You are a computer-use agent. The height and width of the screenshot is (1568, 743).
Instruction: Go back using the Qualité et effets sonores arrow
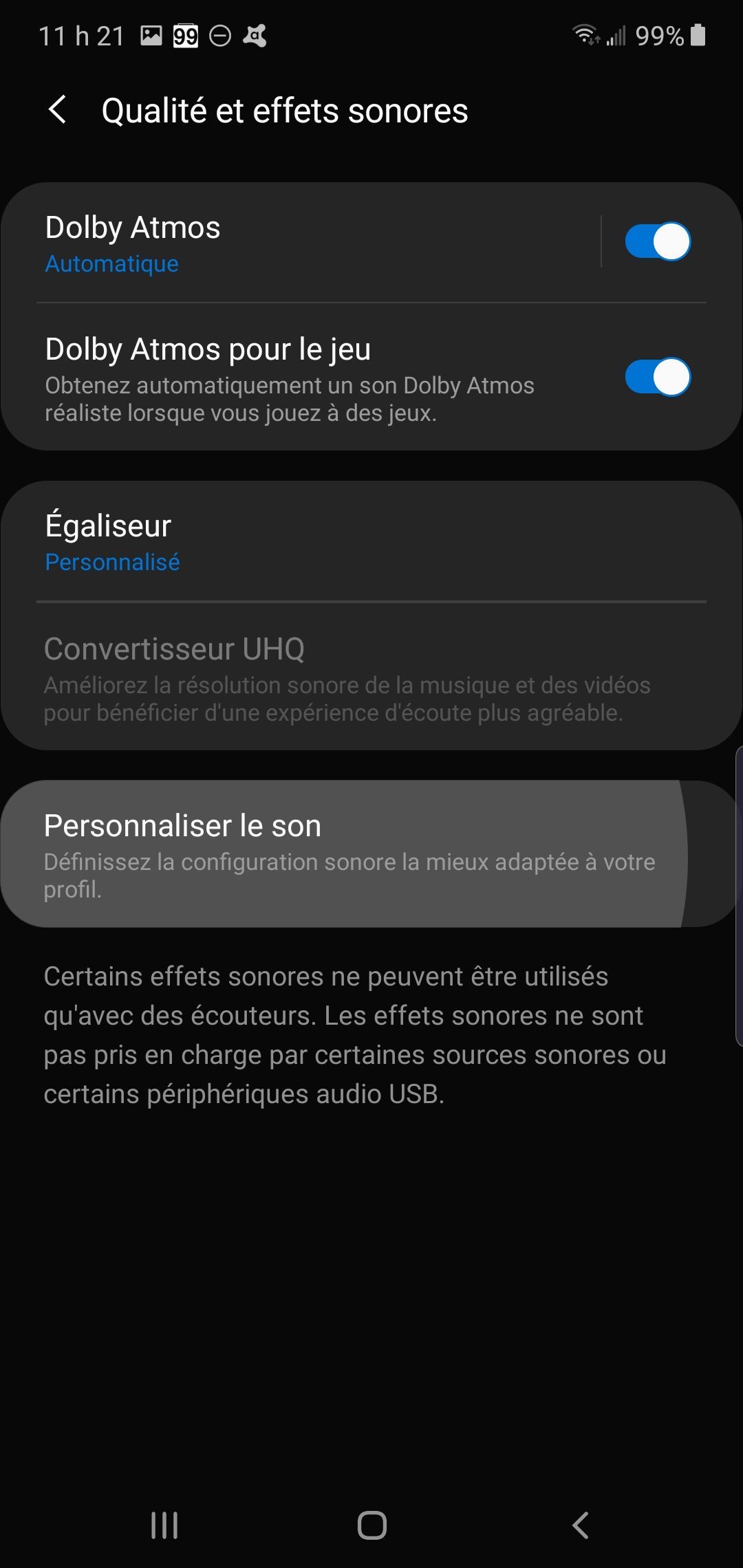click(x=58, y=110)
